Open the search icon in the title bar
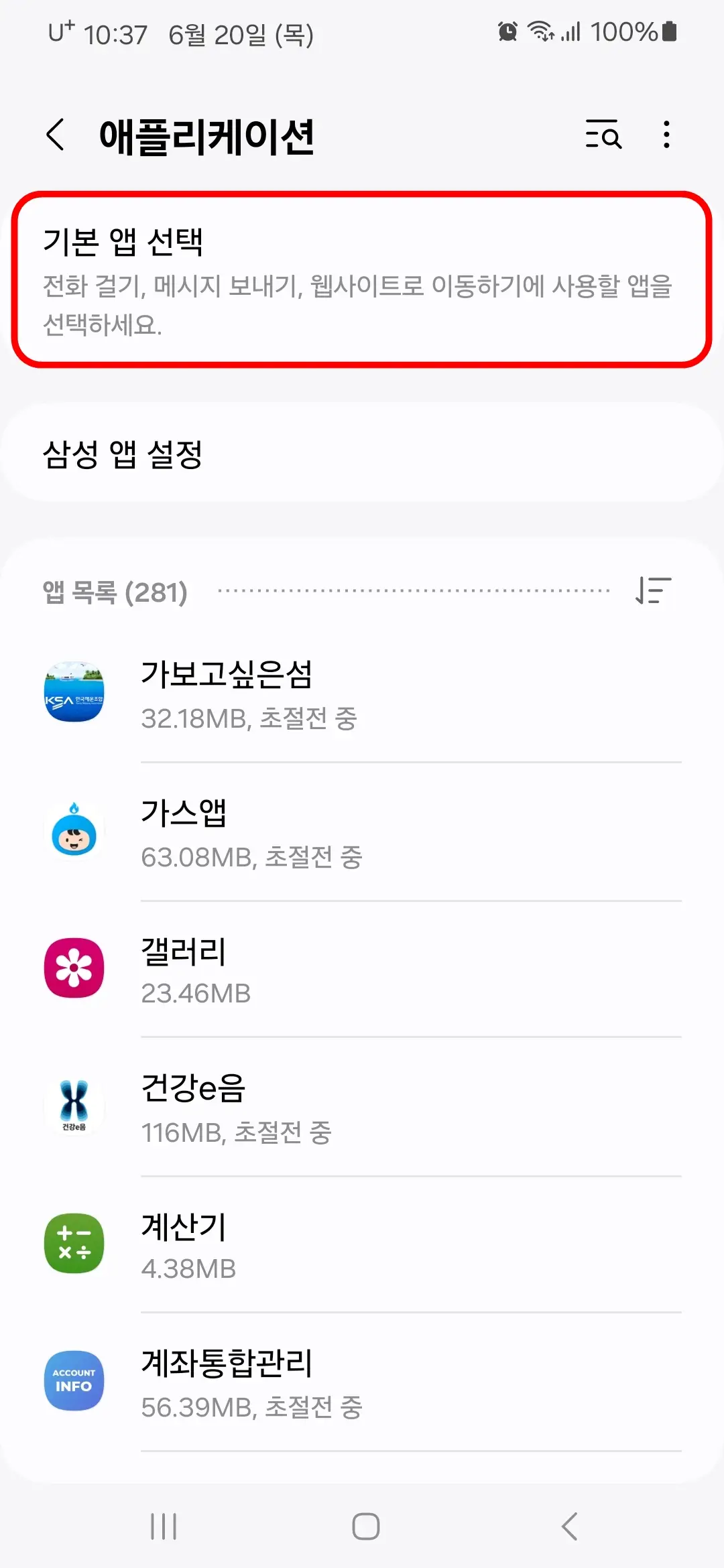The width and height of the screenshot is (724, 1568). pos(603,135)
